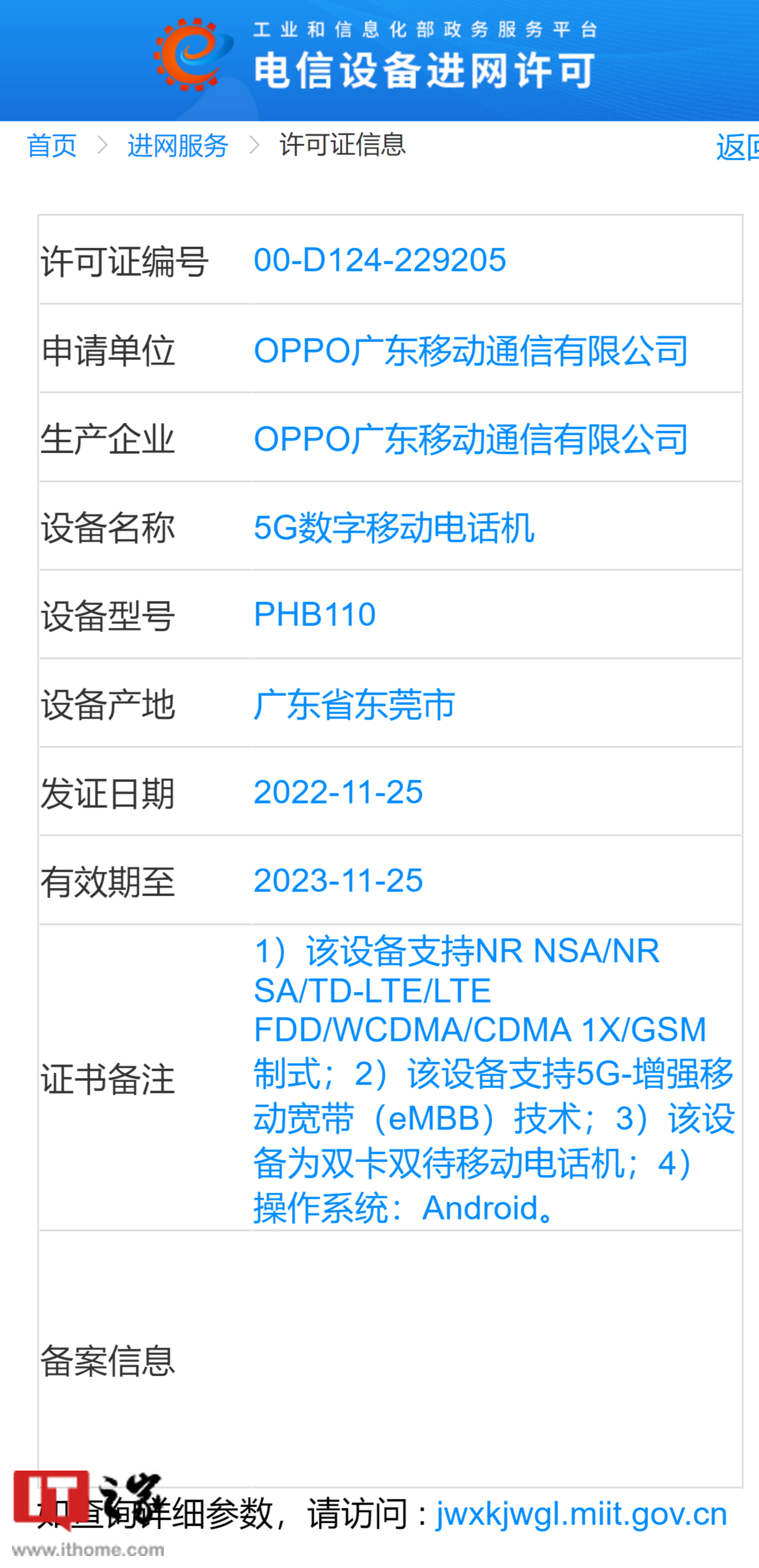
Task: Go to the 首页 breadcrumb link
Action: [52, 145]
